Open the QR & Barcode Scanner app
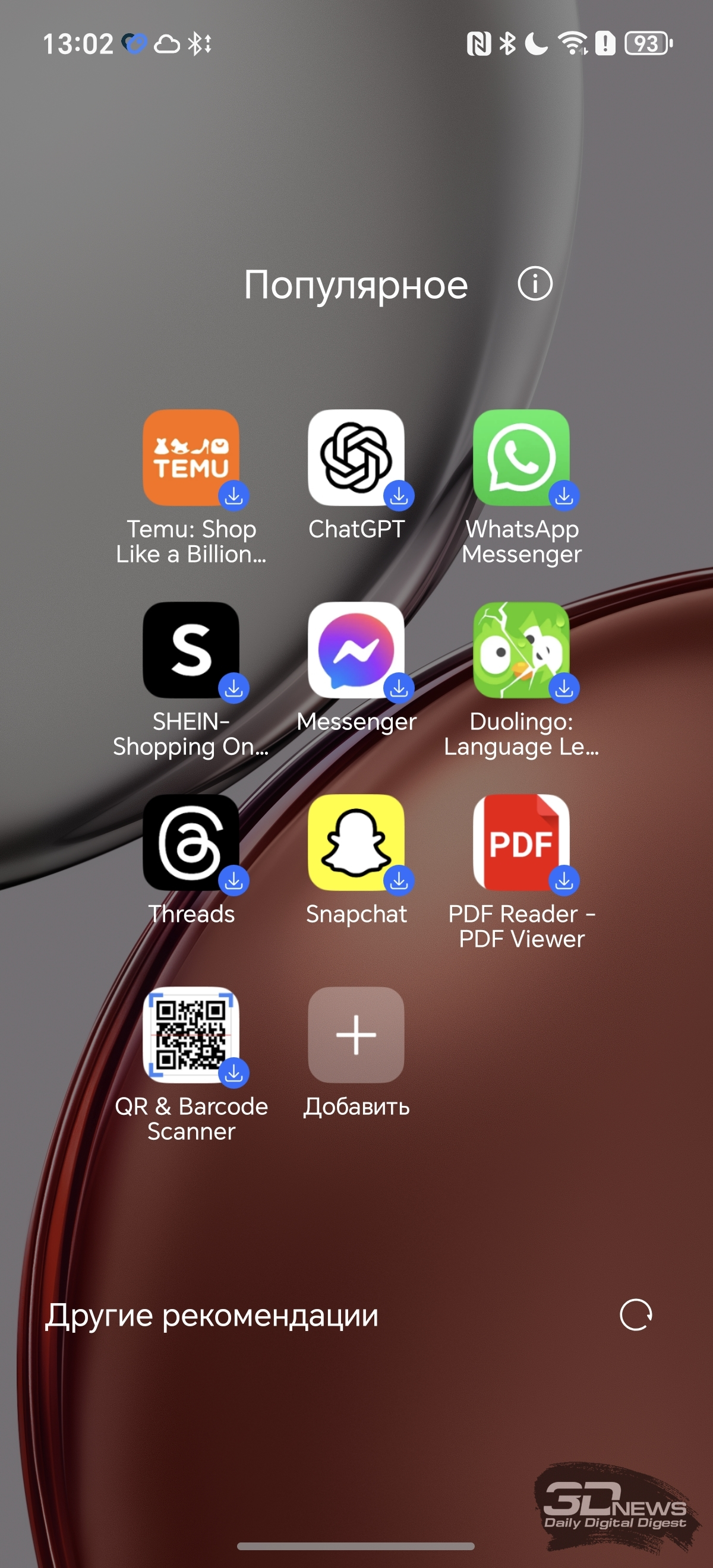This screenshot has width=713, height=1568. click(x=191, y=1035)
